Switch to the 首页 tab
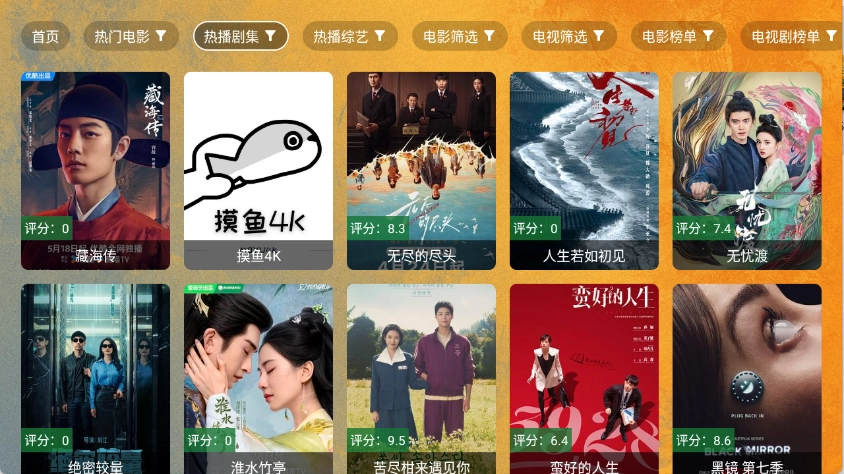 click(45, 37)
